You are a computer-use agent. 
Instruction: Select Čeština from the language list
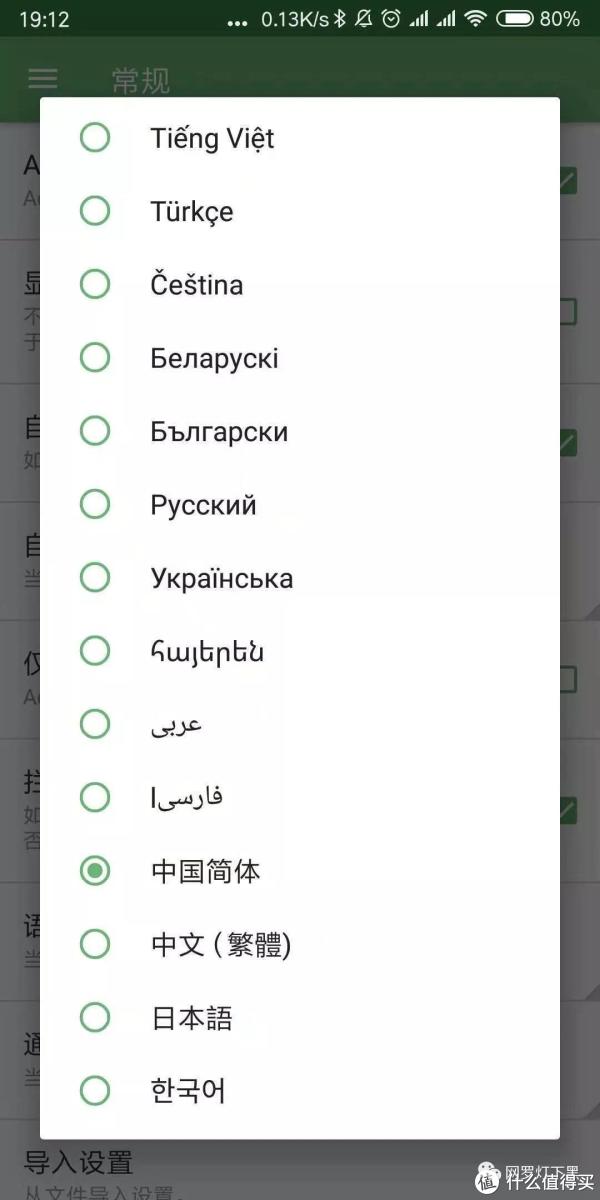(x=300, y=284)
